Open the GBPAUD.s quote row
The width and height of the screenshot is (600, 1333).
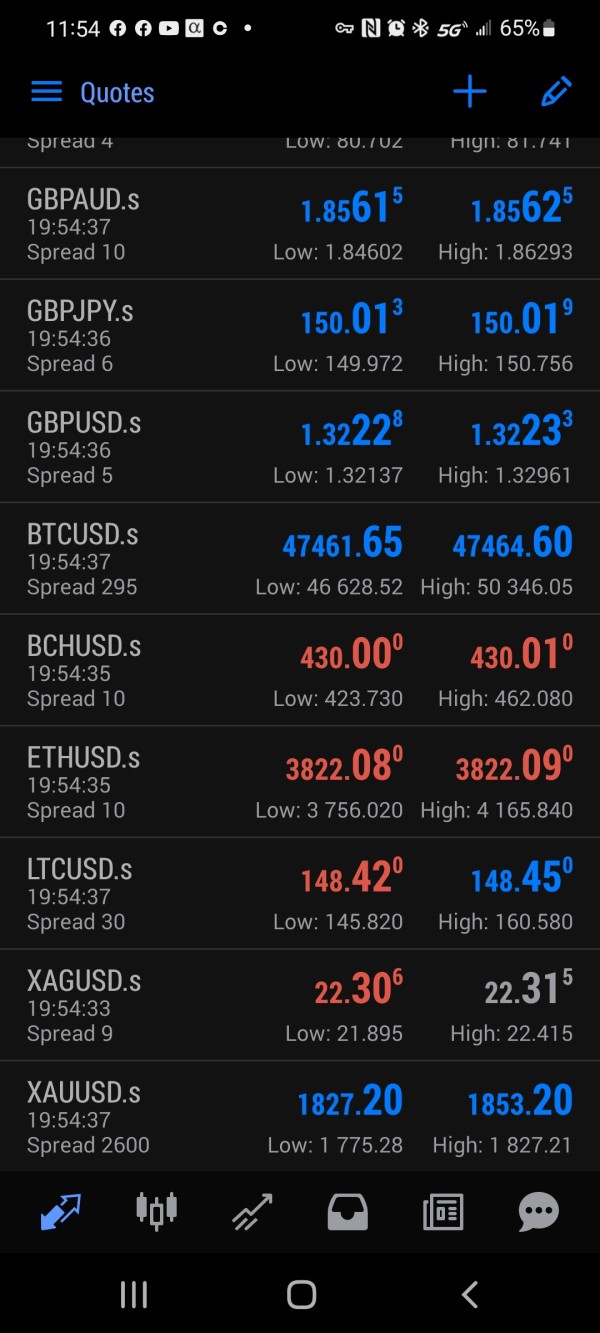tap(300, 224)
